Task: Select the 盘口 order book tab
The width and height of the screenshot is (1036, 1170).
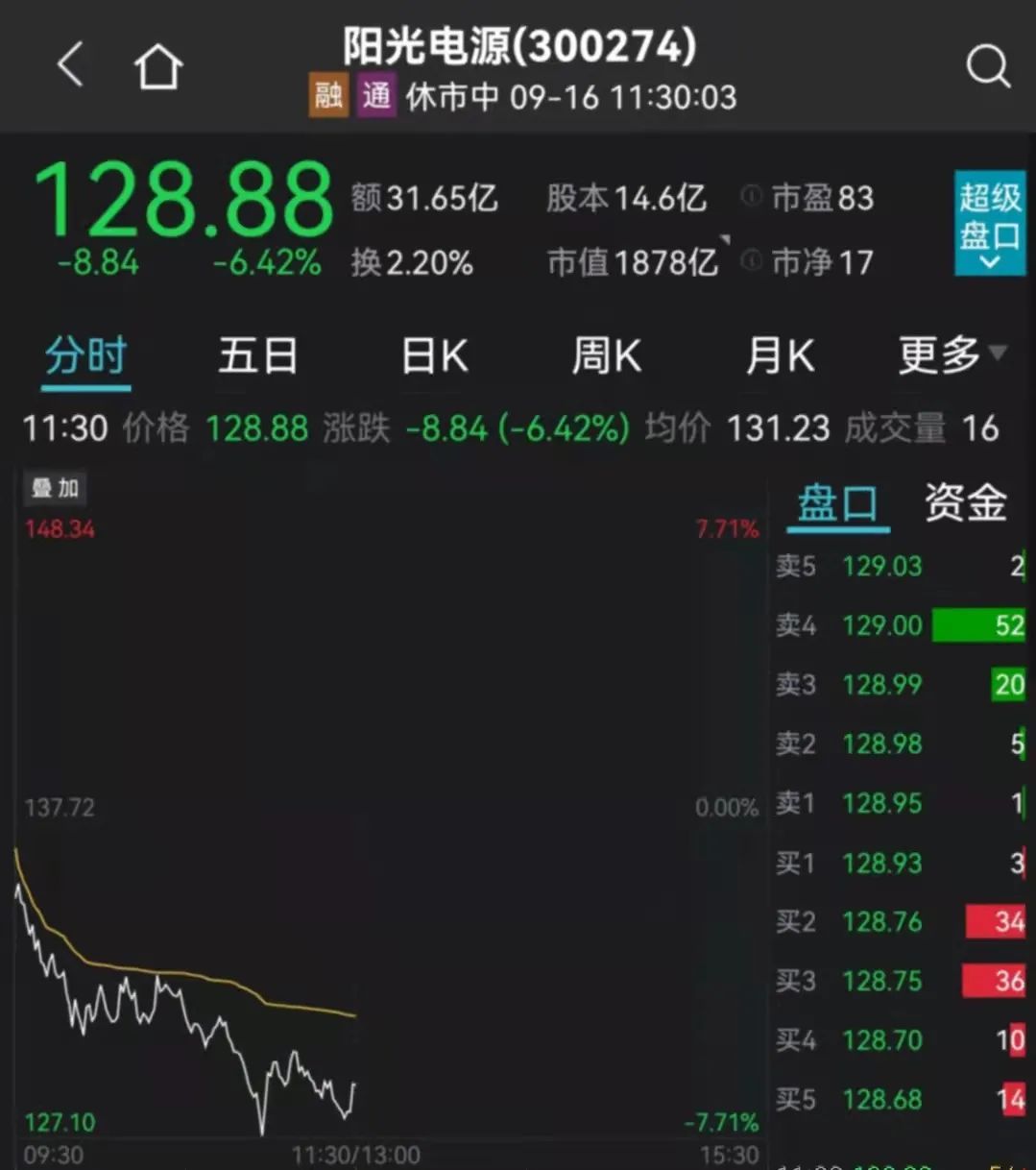Action: (837, 503)
